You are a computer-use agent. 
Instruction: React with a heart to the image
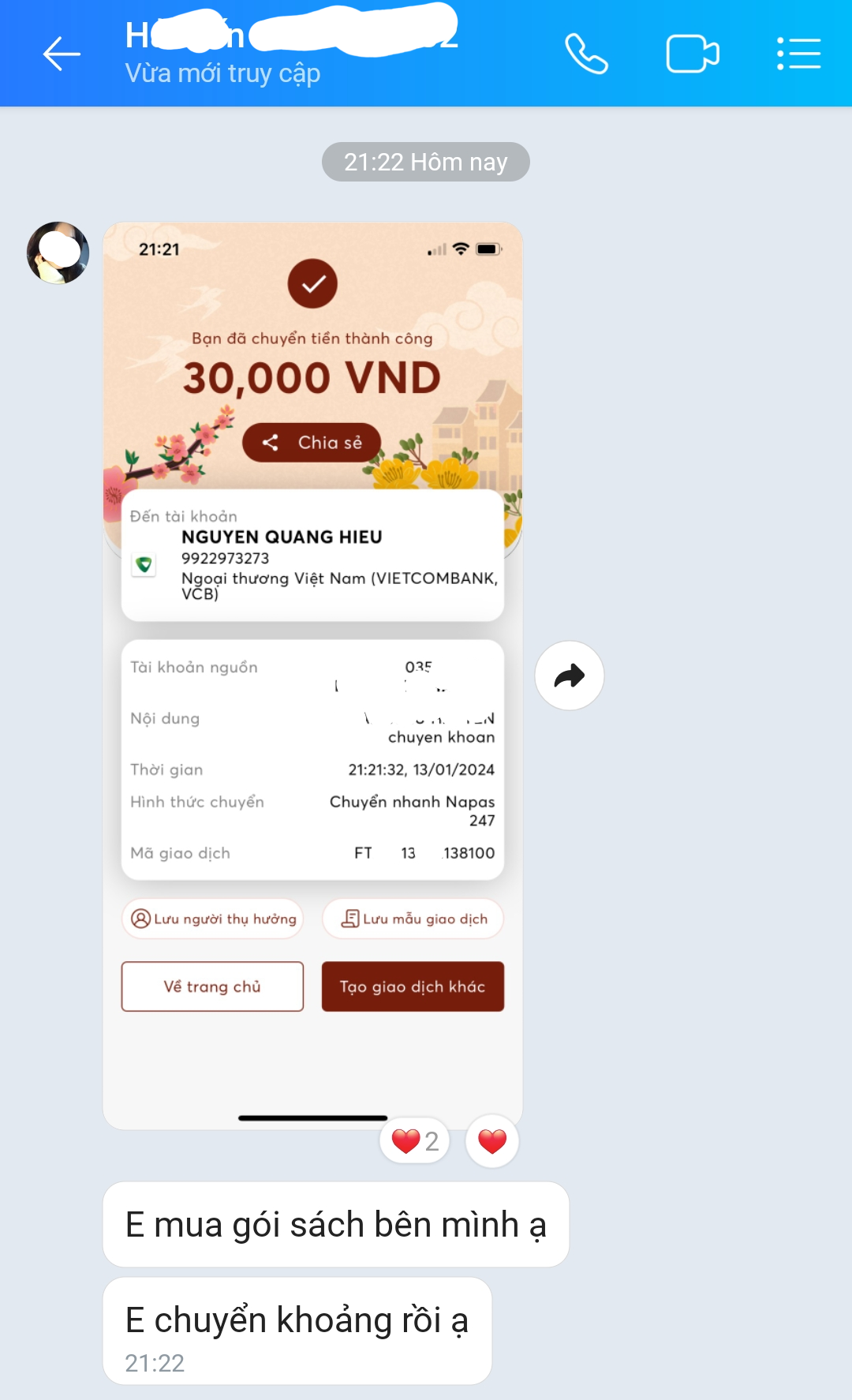coord(491,1141)
